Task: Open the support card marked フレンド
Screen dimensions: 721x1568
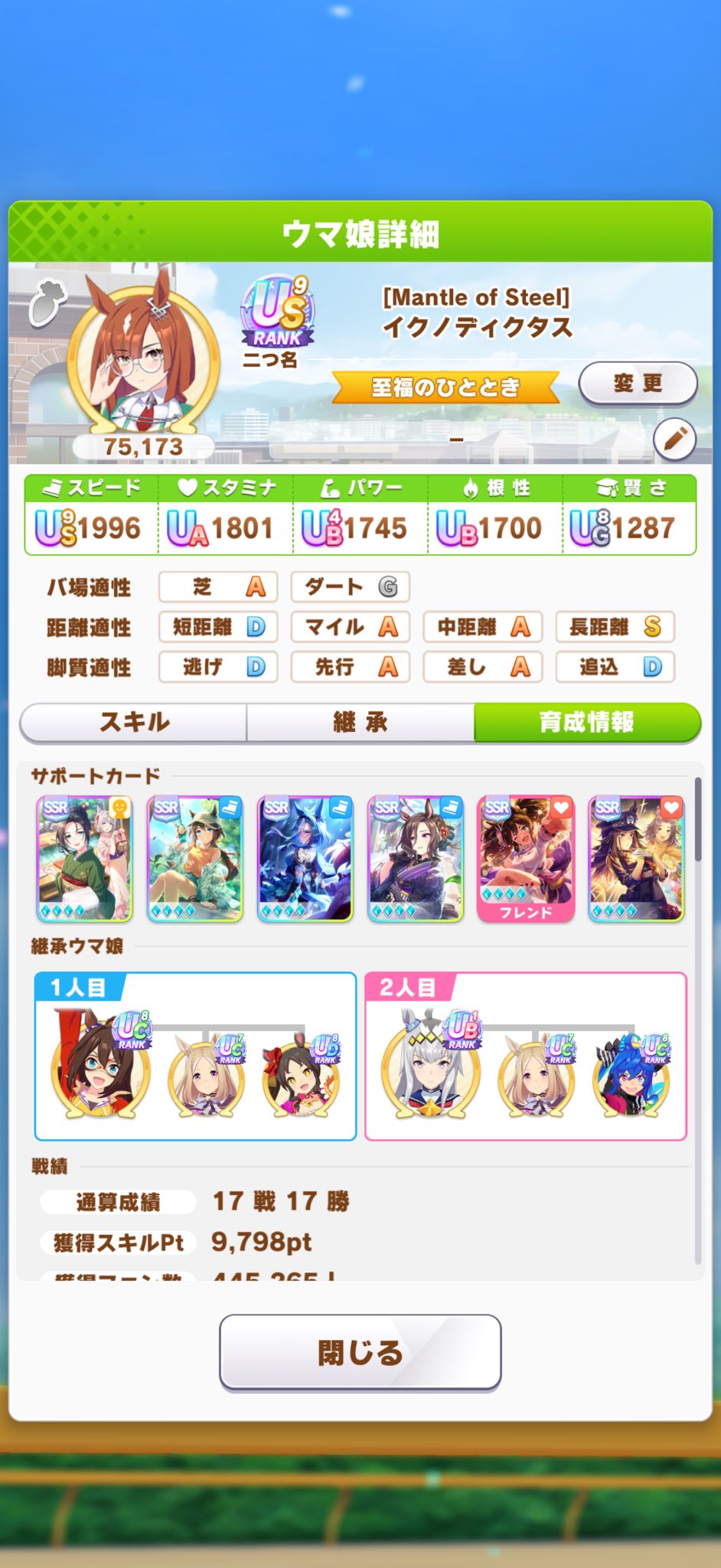Action: pyautogui.click(x=525, y=857)
